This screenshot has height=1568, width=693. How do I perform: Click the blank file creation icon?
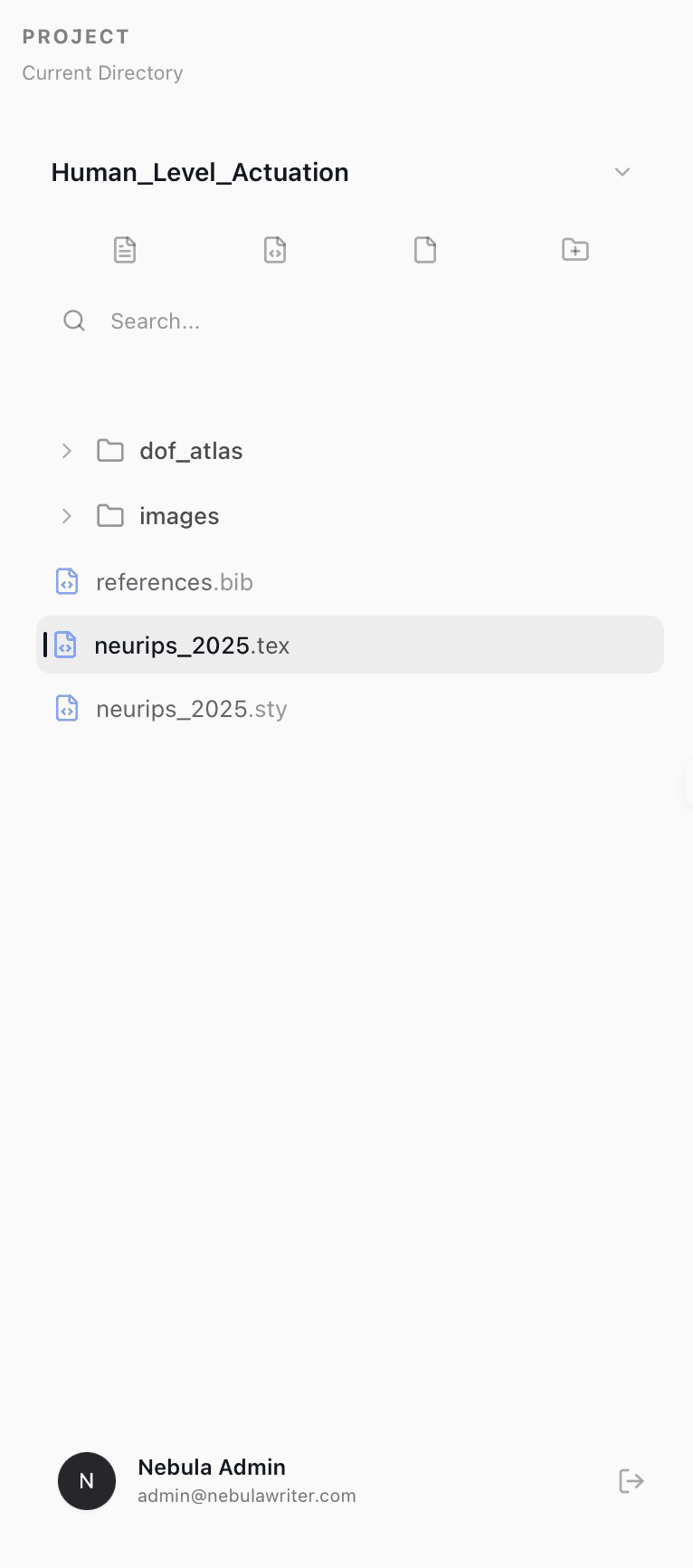(x=424, y=250)
